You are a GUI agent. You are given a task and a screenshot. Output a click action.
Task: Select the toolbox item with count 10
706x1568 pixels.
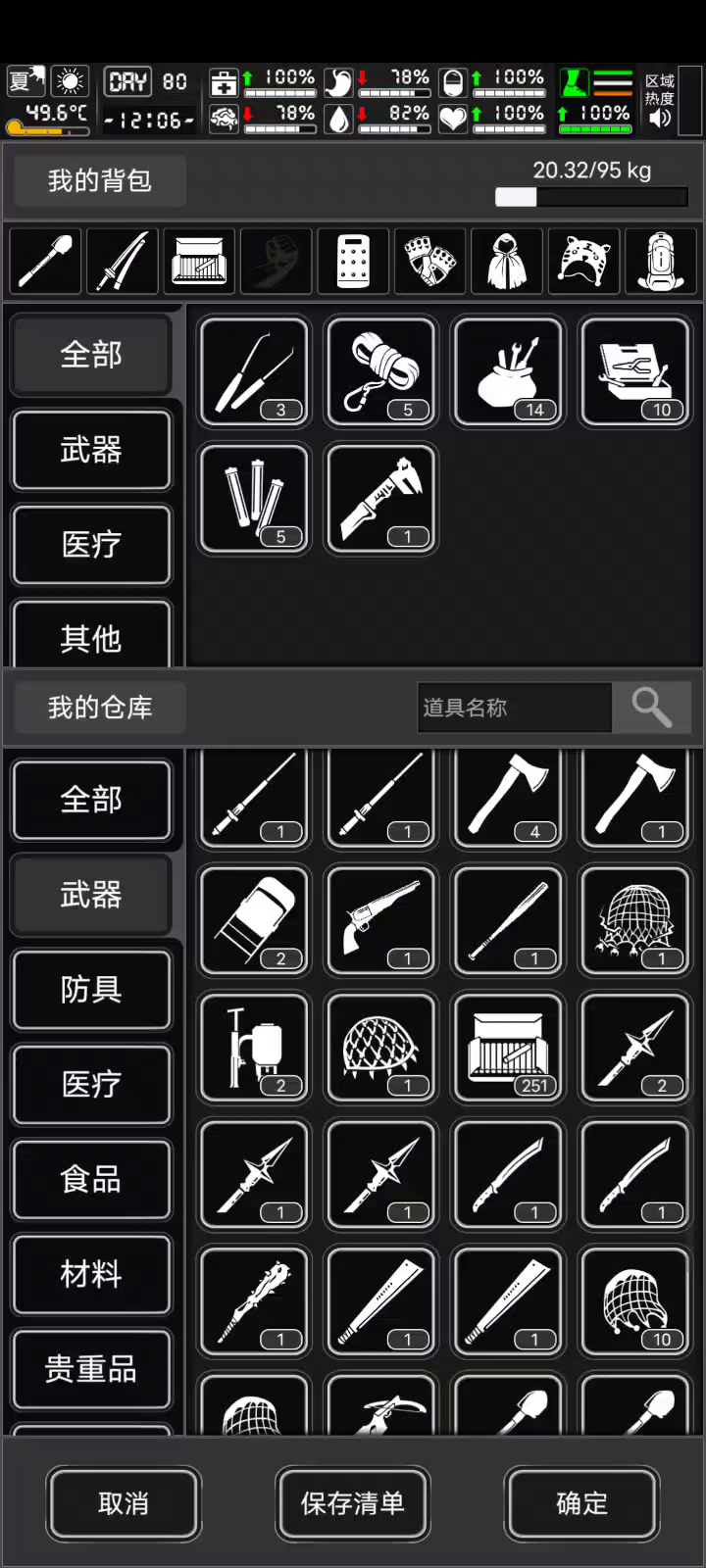[635, 371]
